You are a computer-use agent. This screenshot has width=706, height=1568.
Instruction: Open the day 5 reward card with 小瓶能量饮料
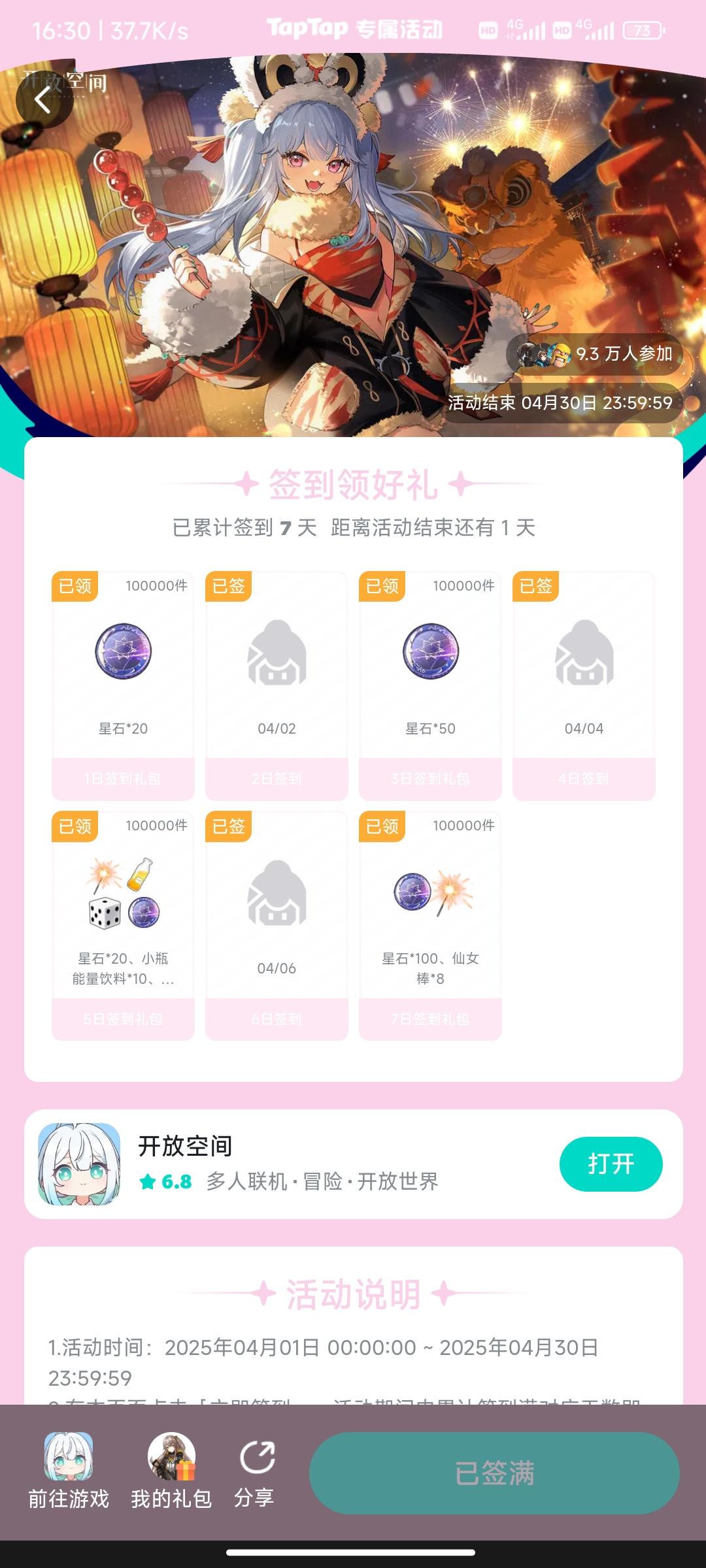pyautogui.click(x=123, y=926)
